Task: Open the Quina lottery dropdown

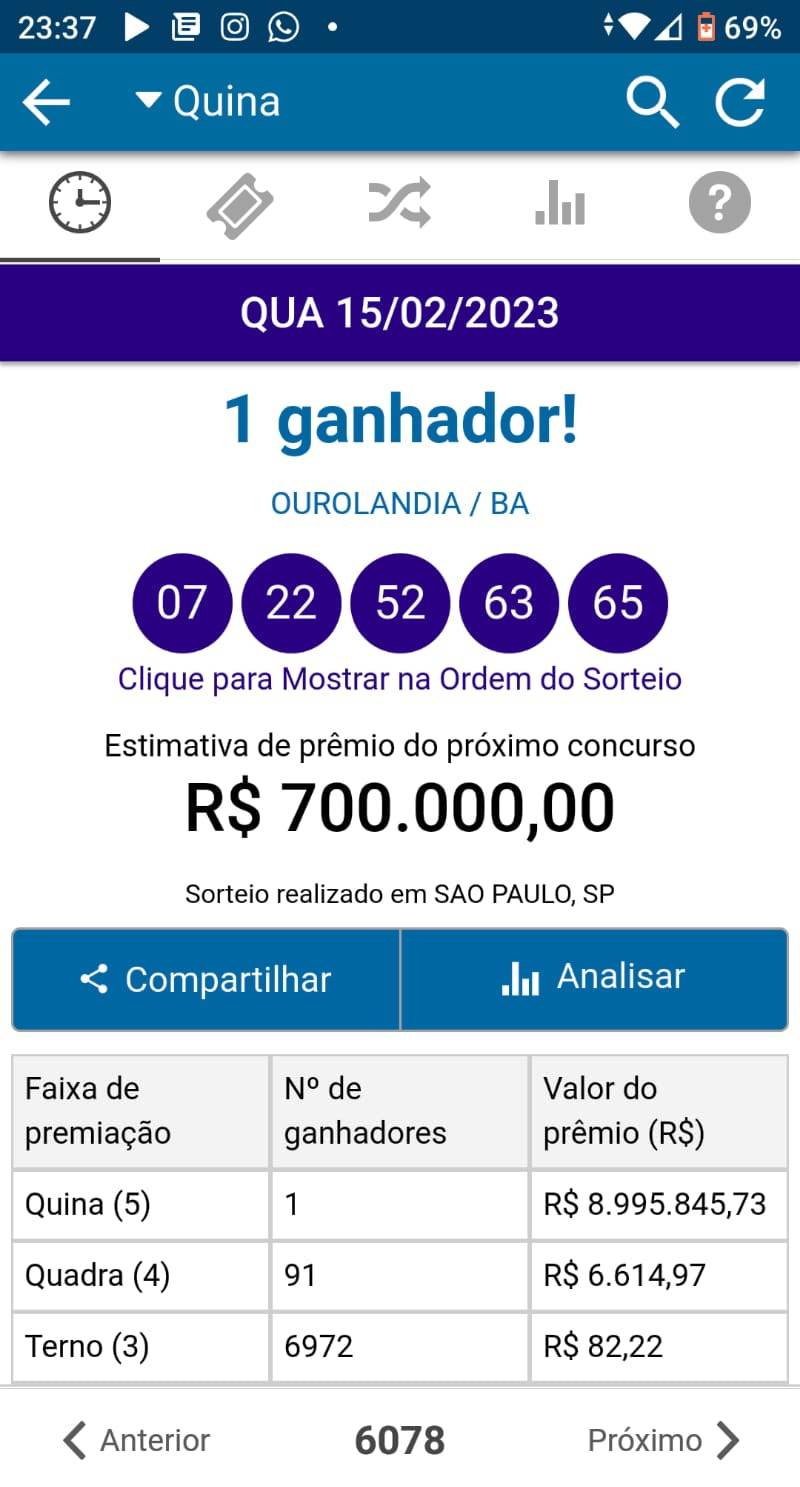Action: click(x=208, y=102)
